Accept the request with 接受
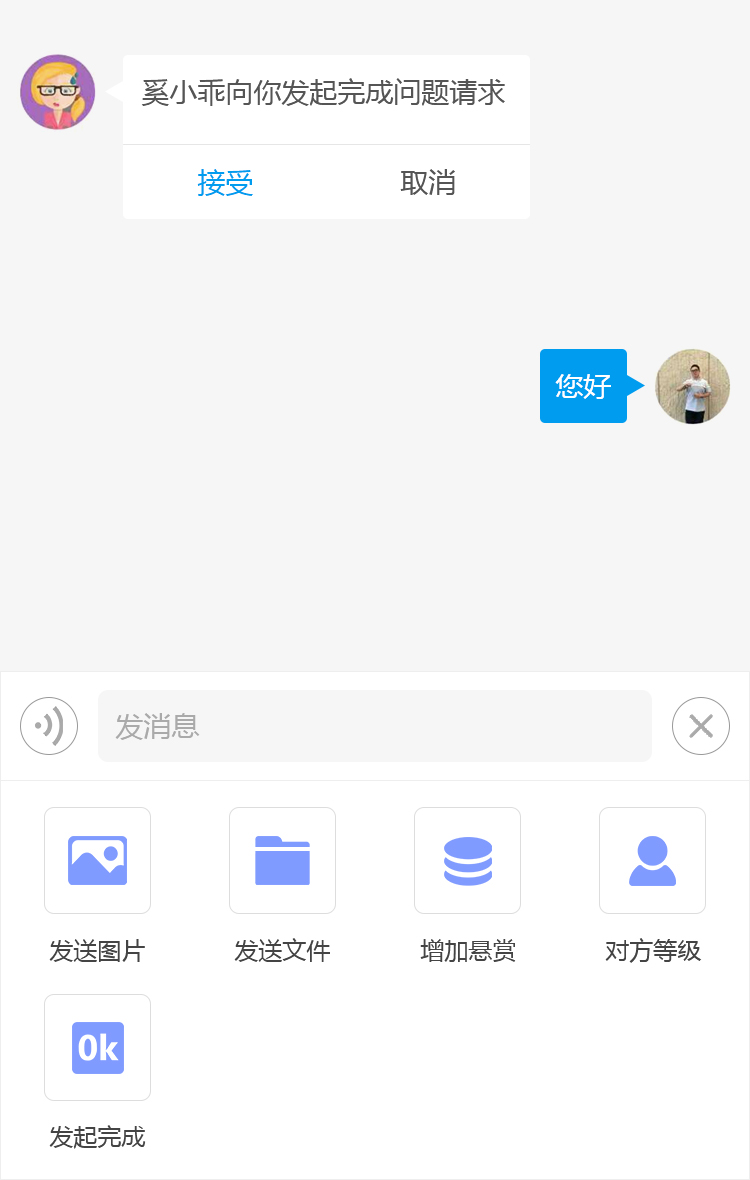This screenshot has width=750, height=1180. click(x=225, y=183)
